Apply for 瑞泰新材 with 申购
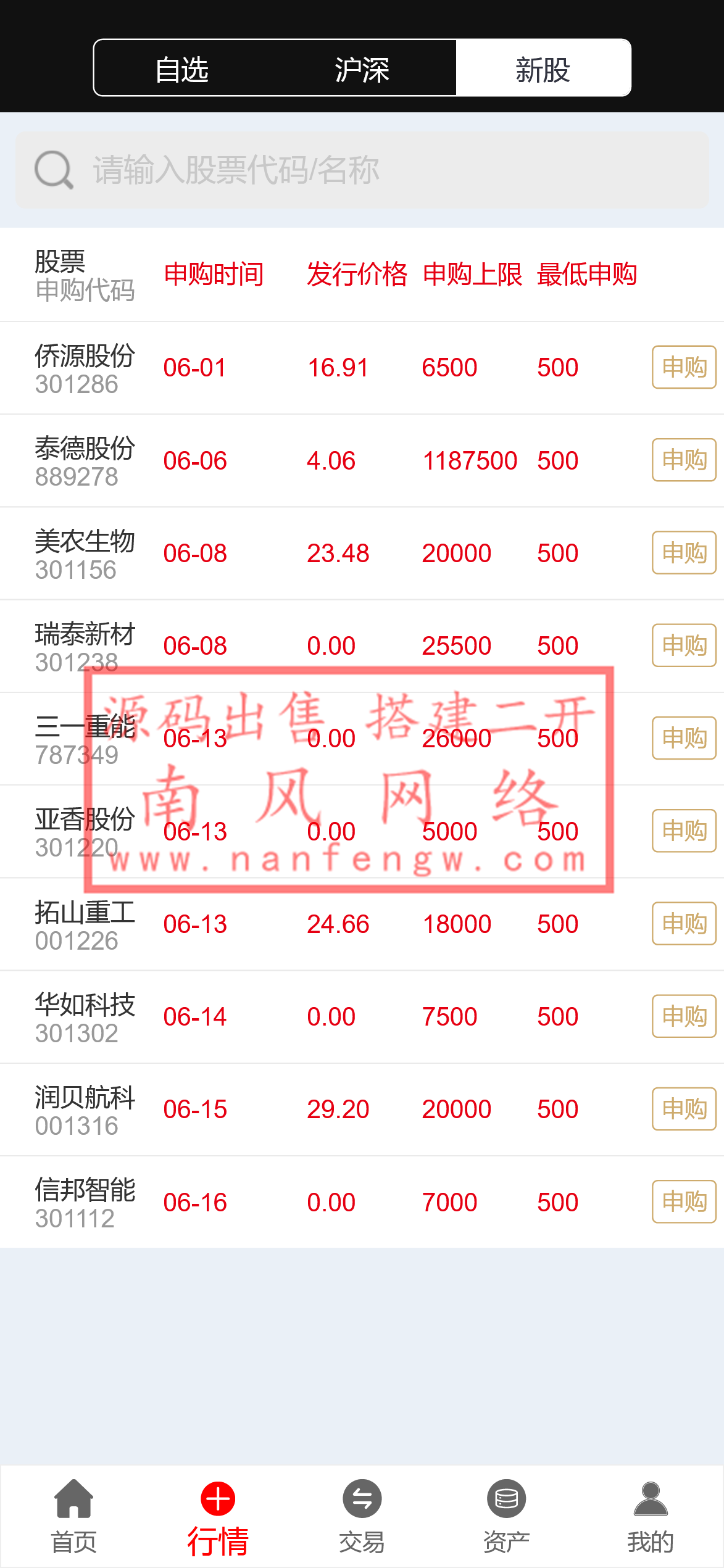This screenshot has width=724, height=1568. pyautogui.click(x=683, y=645)
